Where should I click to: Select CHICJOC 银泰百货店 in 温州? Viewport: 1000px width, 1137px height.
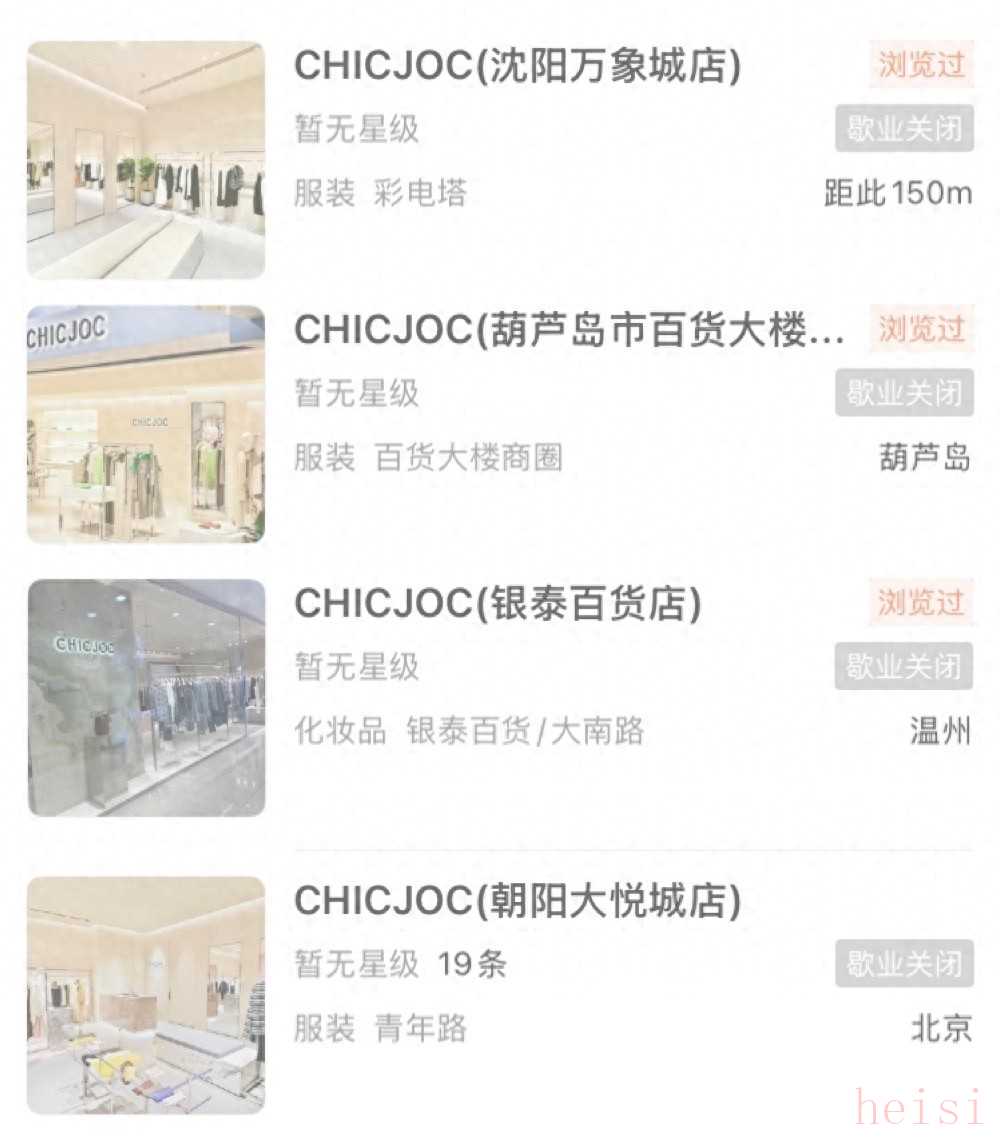[498, 604]
